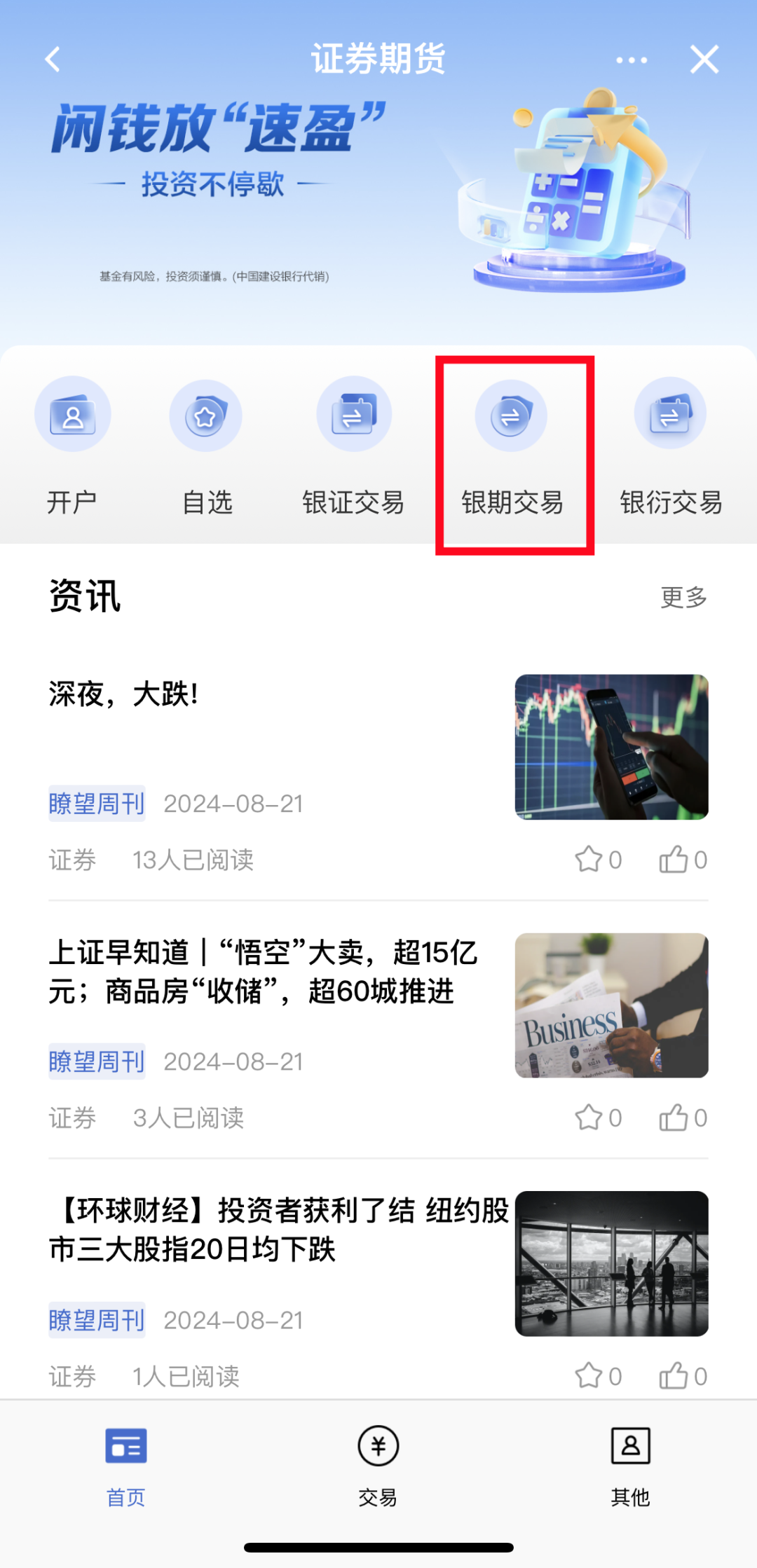Open the article 深夜，大跌!
The height and width of the screenshot is (1568, 757).
[266, 695]
